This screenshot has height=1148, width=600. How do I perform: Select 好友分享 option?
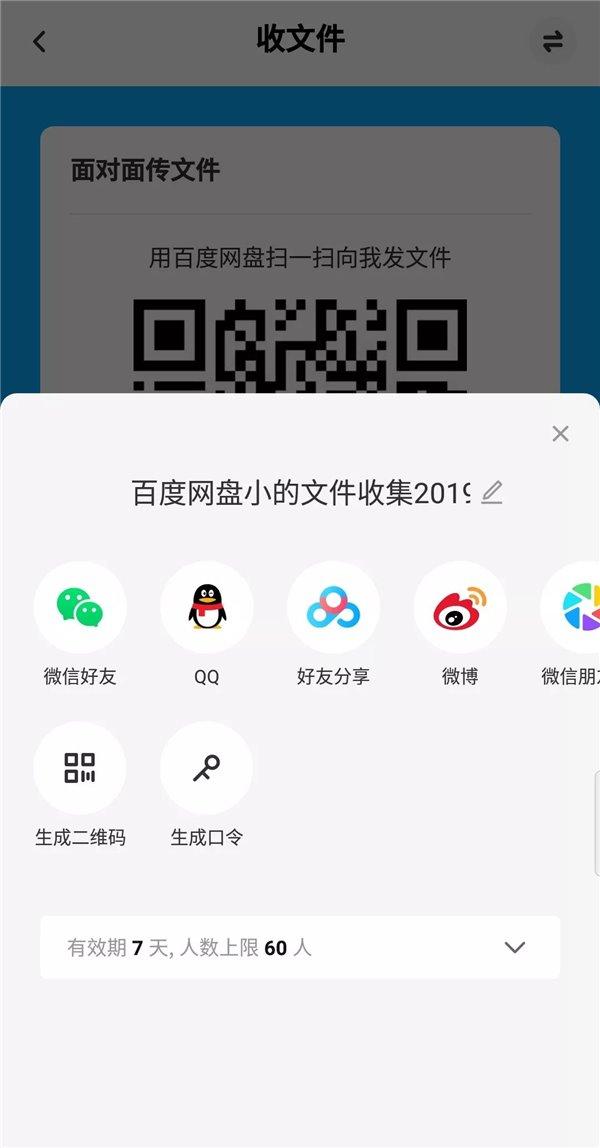334,608
